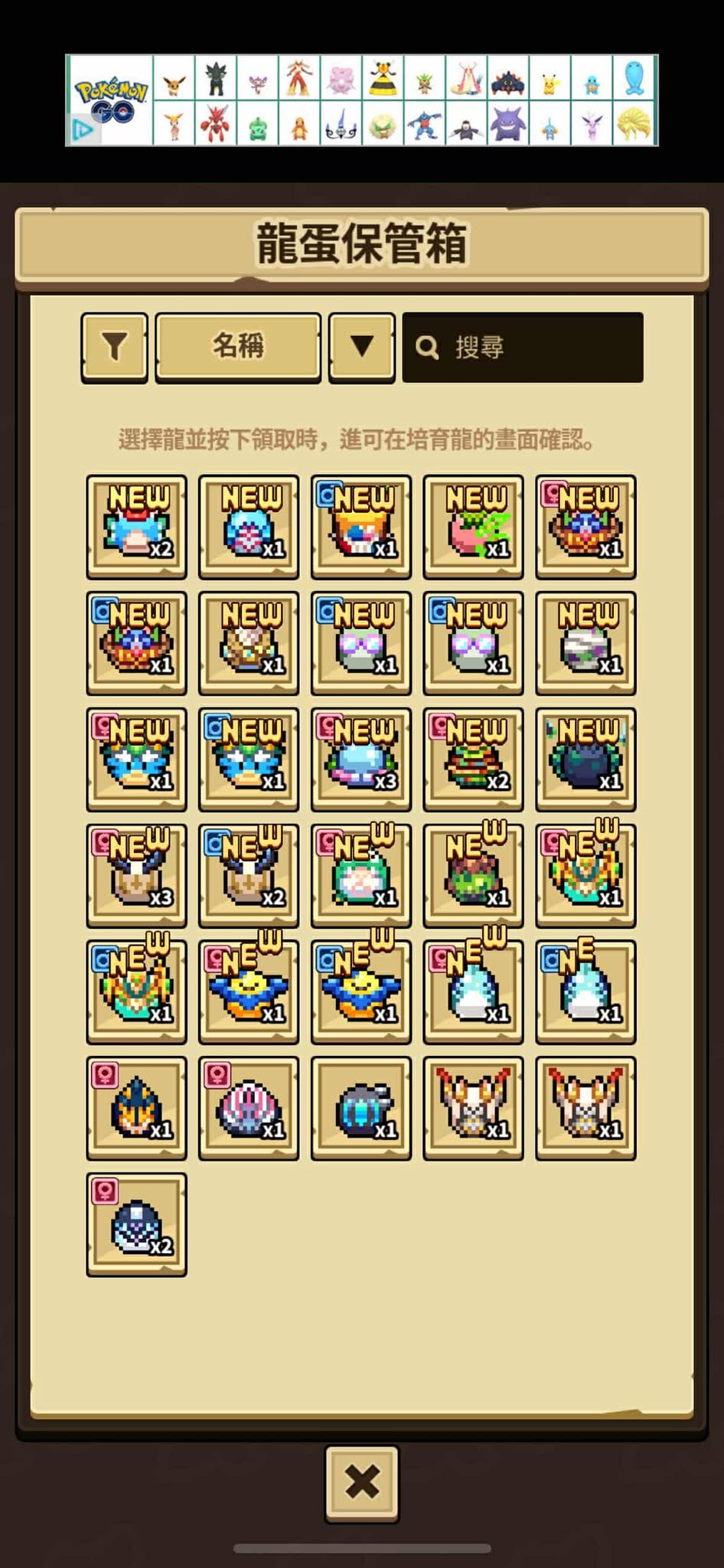Viewport: 724px width, 1568px height.
Task: Pick the blue dome egg marked x3
Action: (x=360, y=759)
